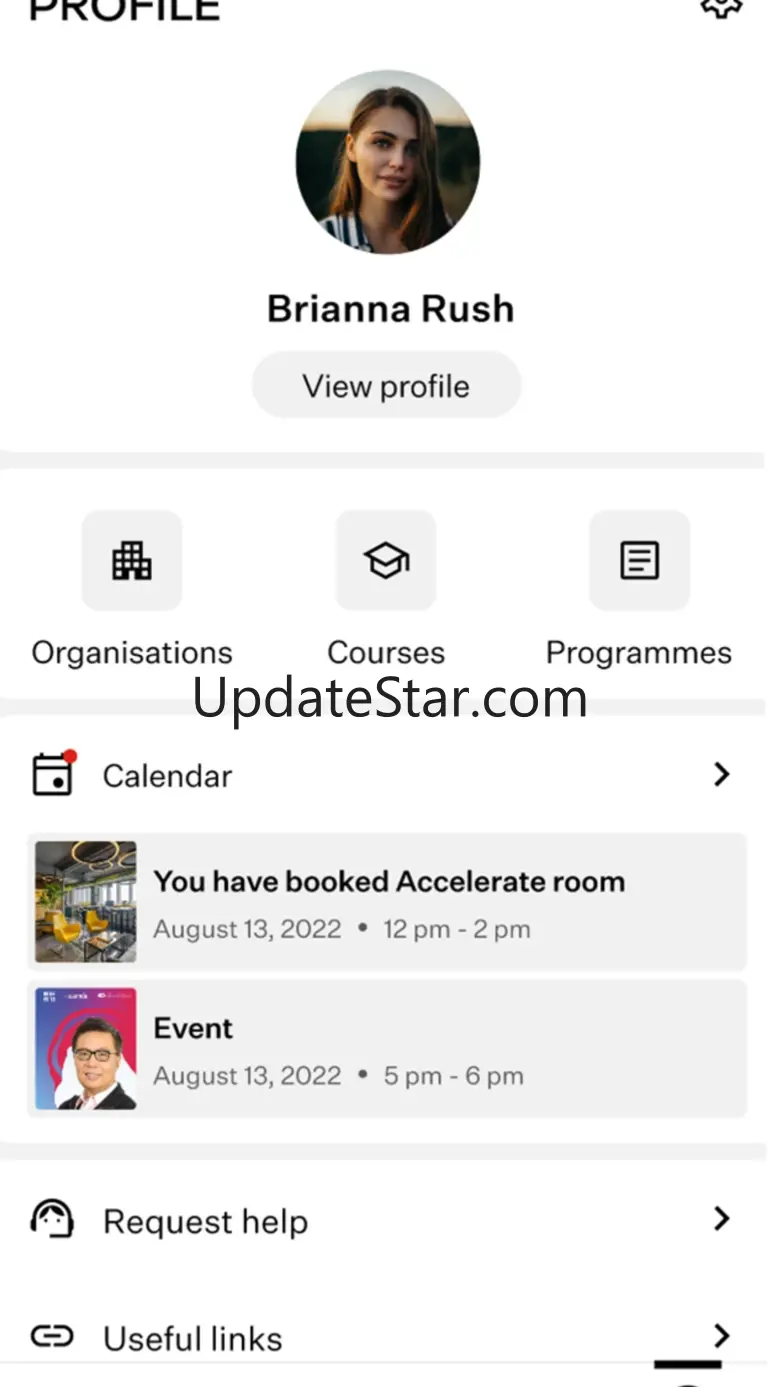Image resolution: width=780 pixels, height=1387 pixels.
Task: Open the Calendar row
Action: coord(384,775)
